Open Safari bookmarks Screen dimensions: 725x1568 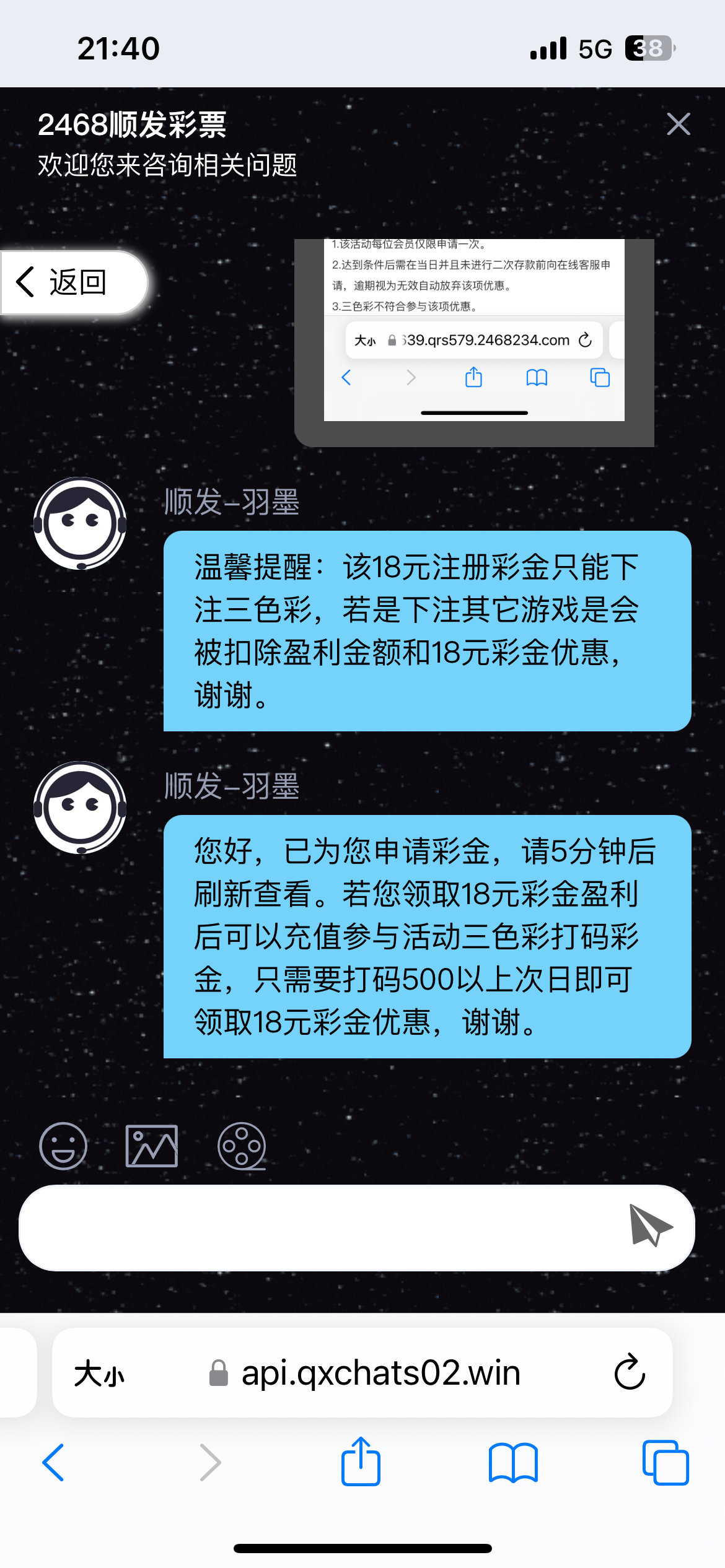click(513, 1463)
